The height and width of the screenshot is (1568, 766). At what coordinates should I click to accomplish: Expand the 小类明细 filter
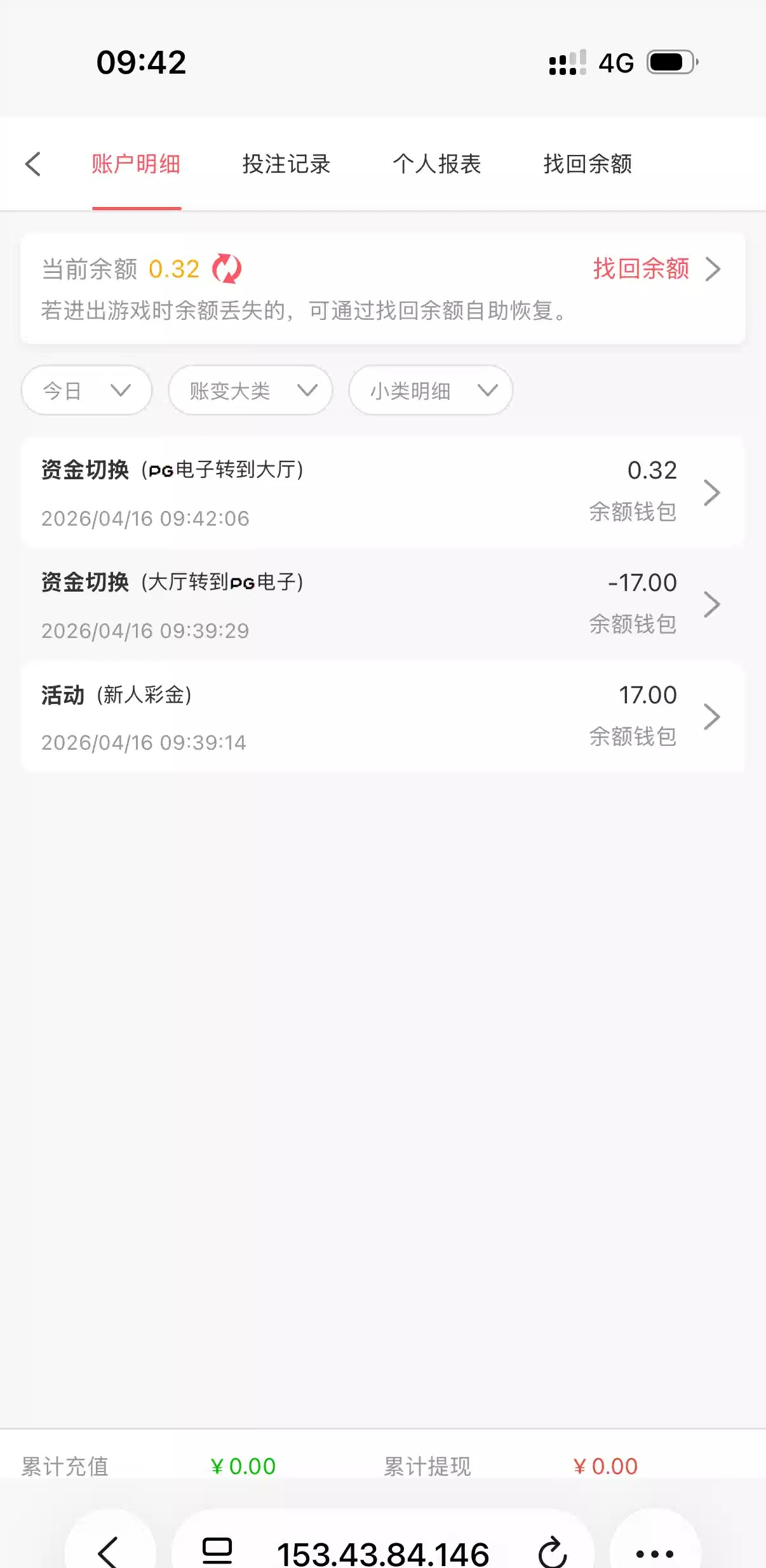tap(431, 390)
